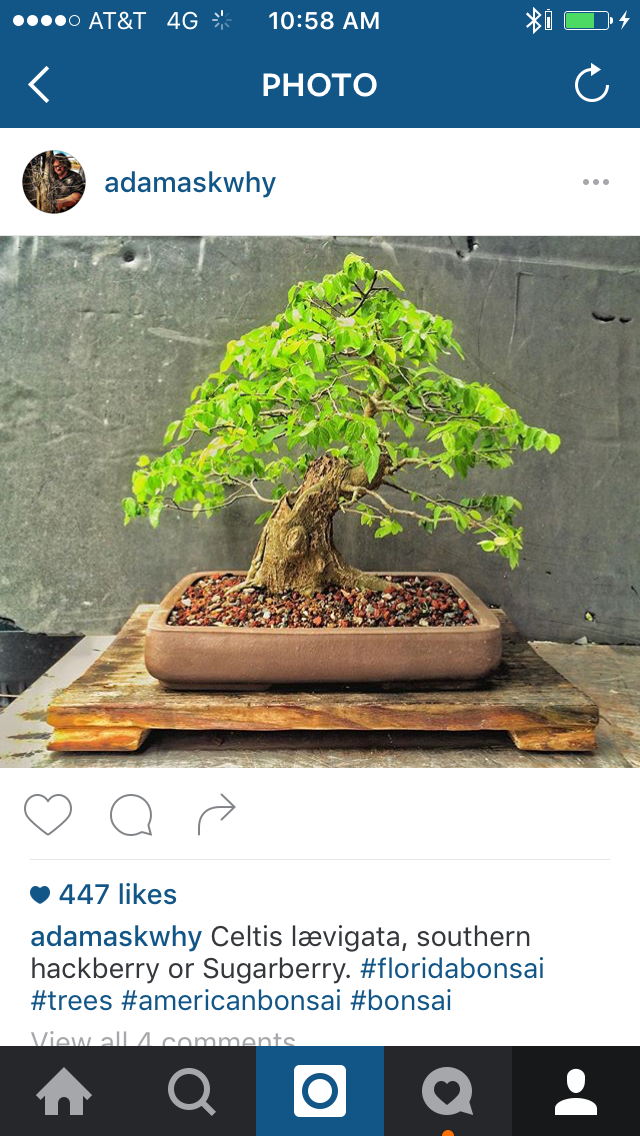Switch to the Home feed tab
Screen dimensions: 640x1136
coord(64,1091)
